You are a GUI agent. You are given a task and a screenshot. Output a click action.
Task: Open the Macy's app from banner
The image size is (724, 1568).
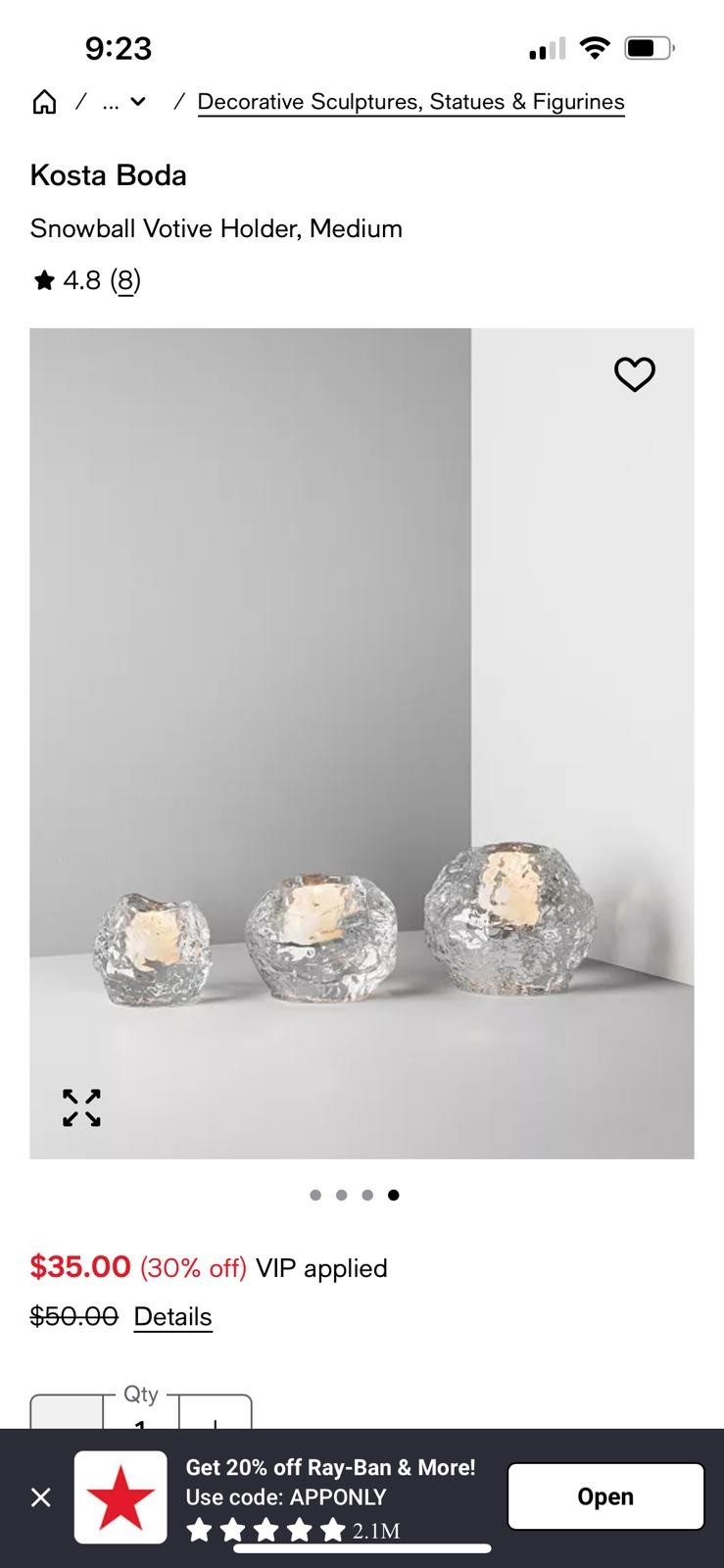[604, 1496]
